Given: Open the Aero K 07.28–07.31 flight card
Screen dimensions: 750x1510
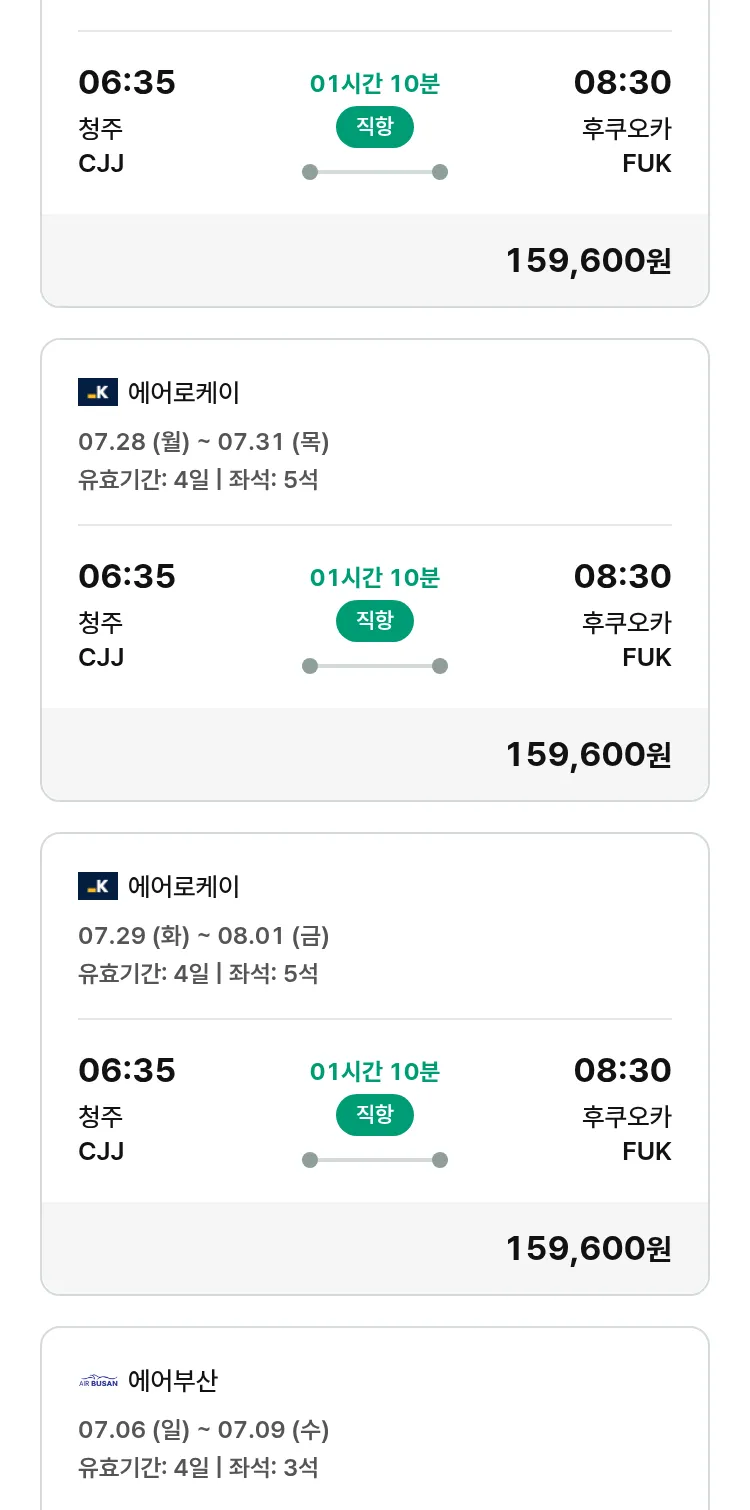Looking at the screenshot, I should 375,570.
